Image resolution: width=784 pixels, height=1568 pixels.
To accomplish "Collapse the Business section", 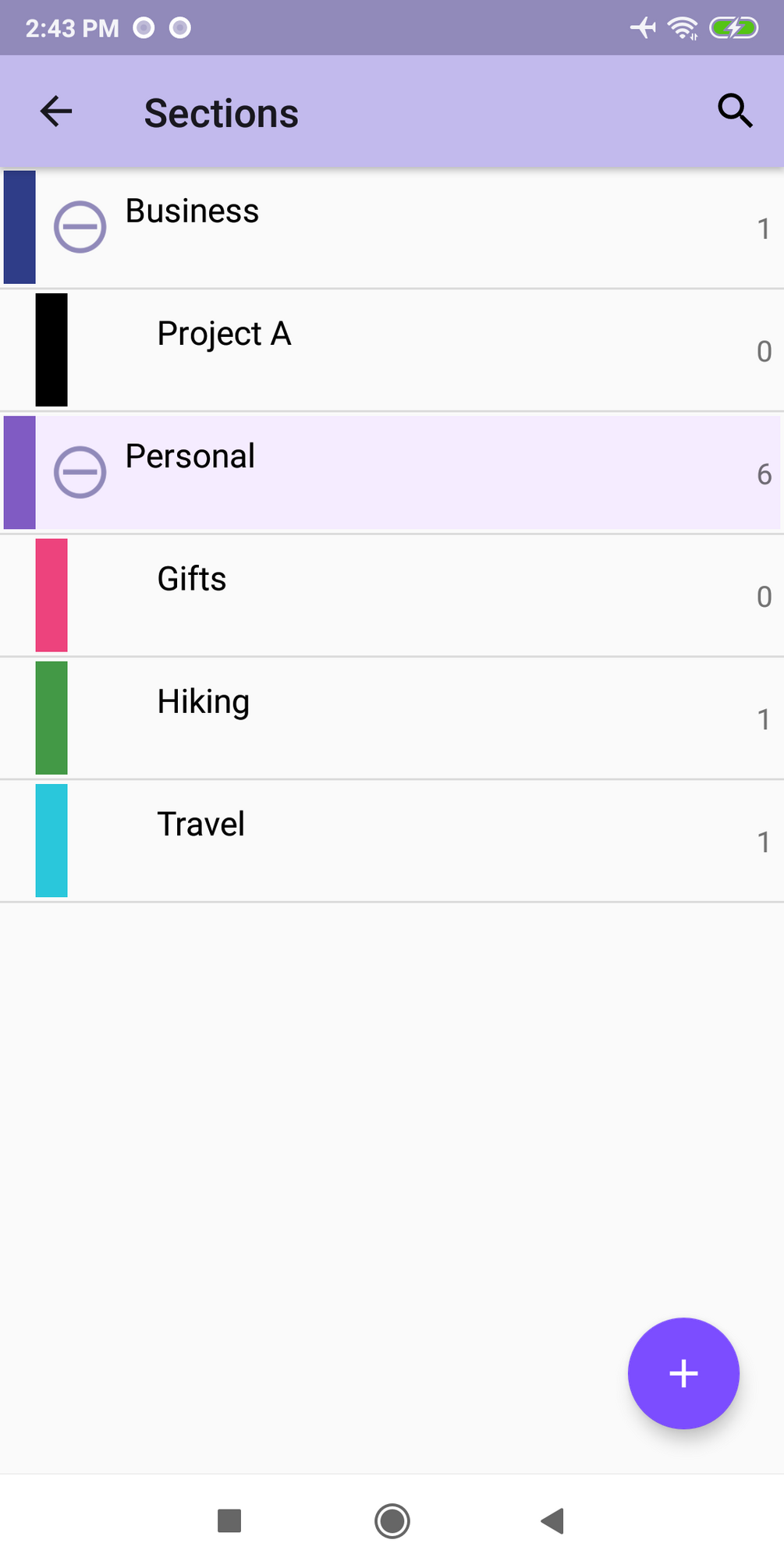I will coord(80,227).
